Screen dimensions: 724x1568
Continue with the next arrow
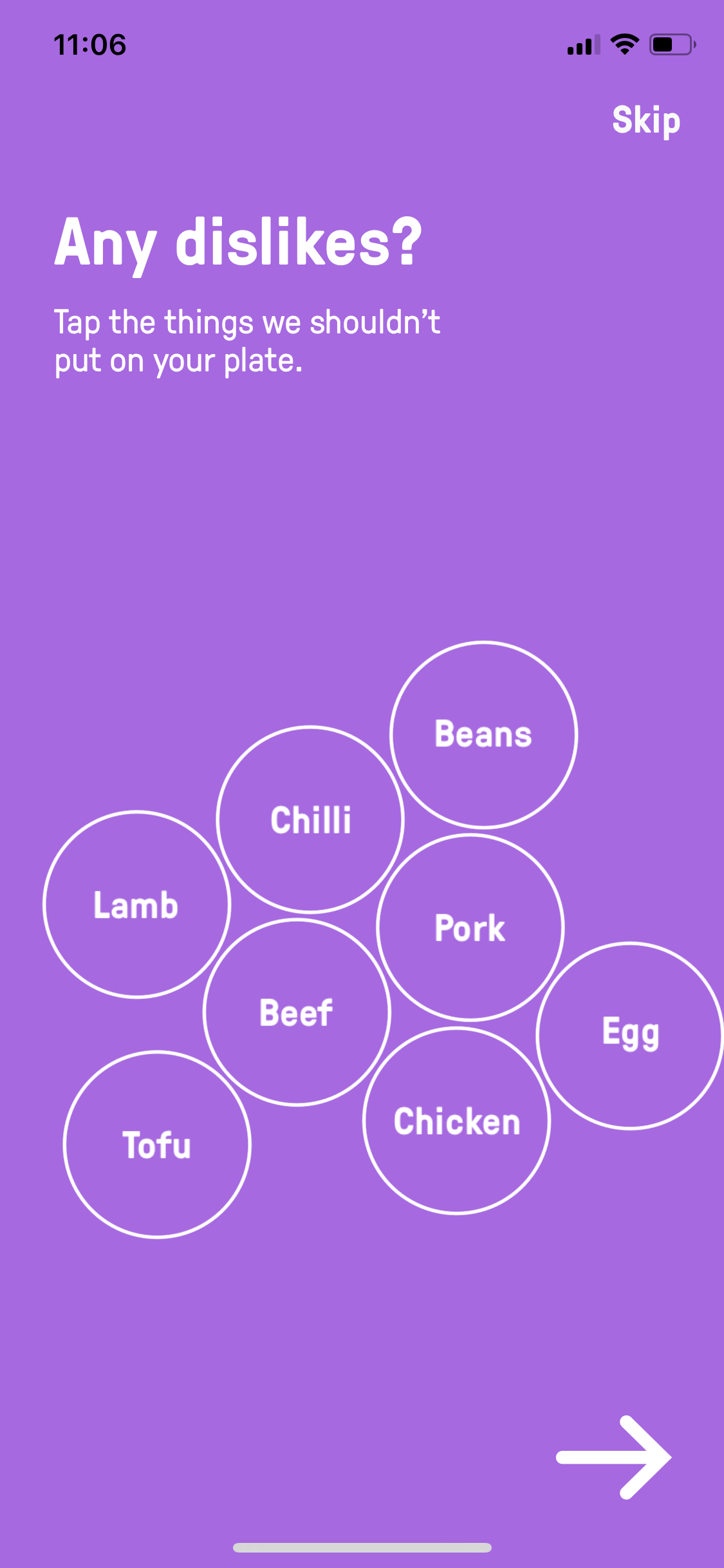tap(614, 1457)
